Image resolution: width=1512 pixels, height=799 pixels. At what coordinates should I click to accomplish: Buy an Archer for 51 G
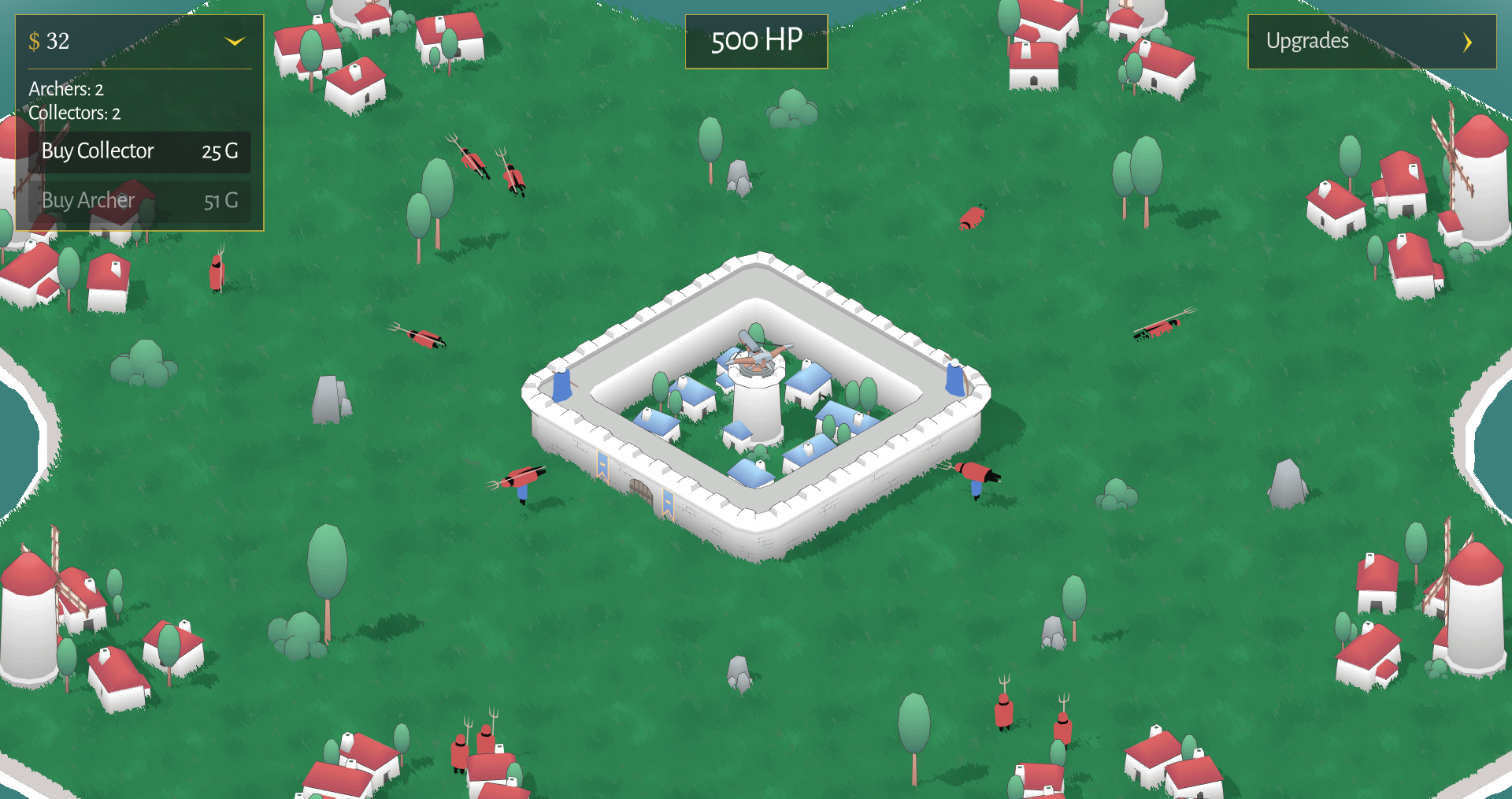tap(139, 201)
